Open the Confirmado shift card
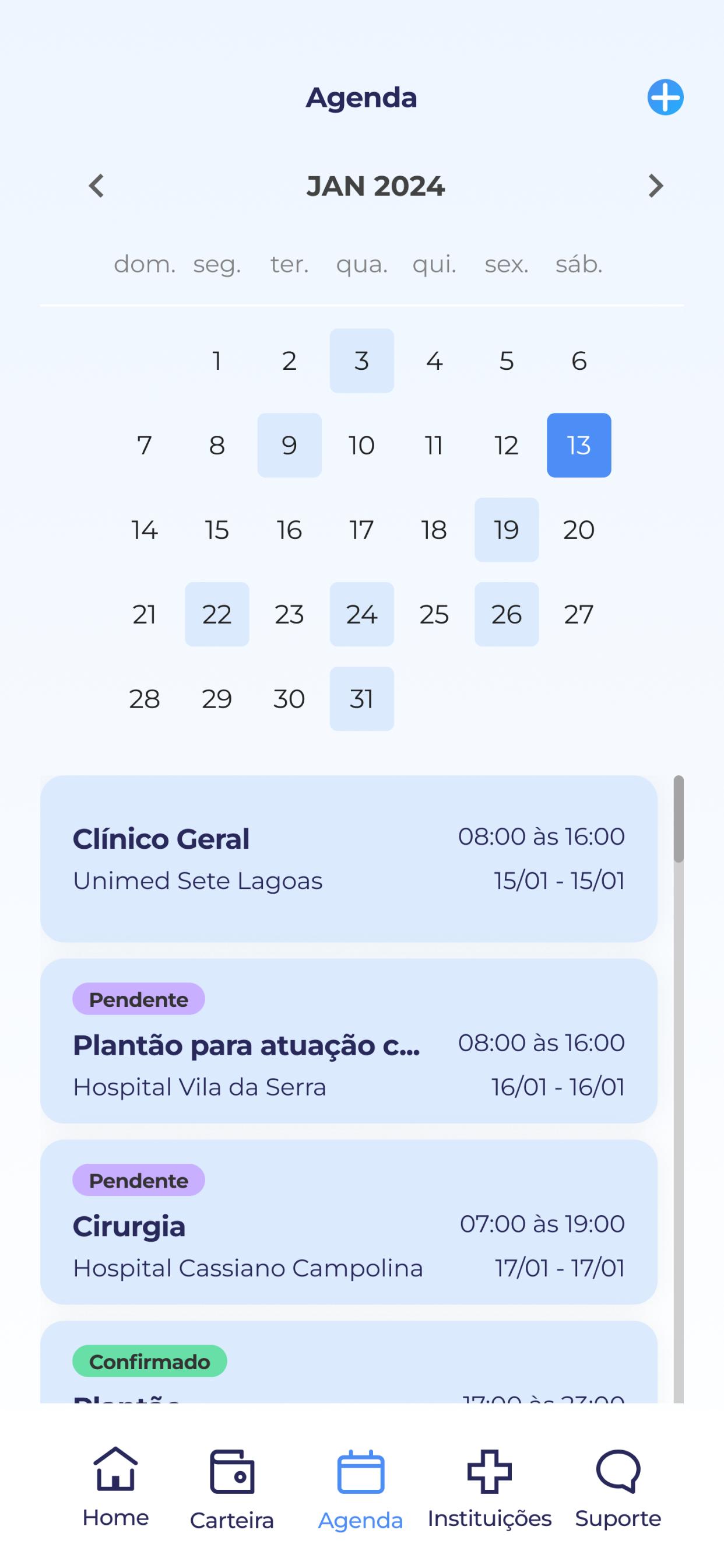 (x=349, y=1363)
